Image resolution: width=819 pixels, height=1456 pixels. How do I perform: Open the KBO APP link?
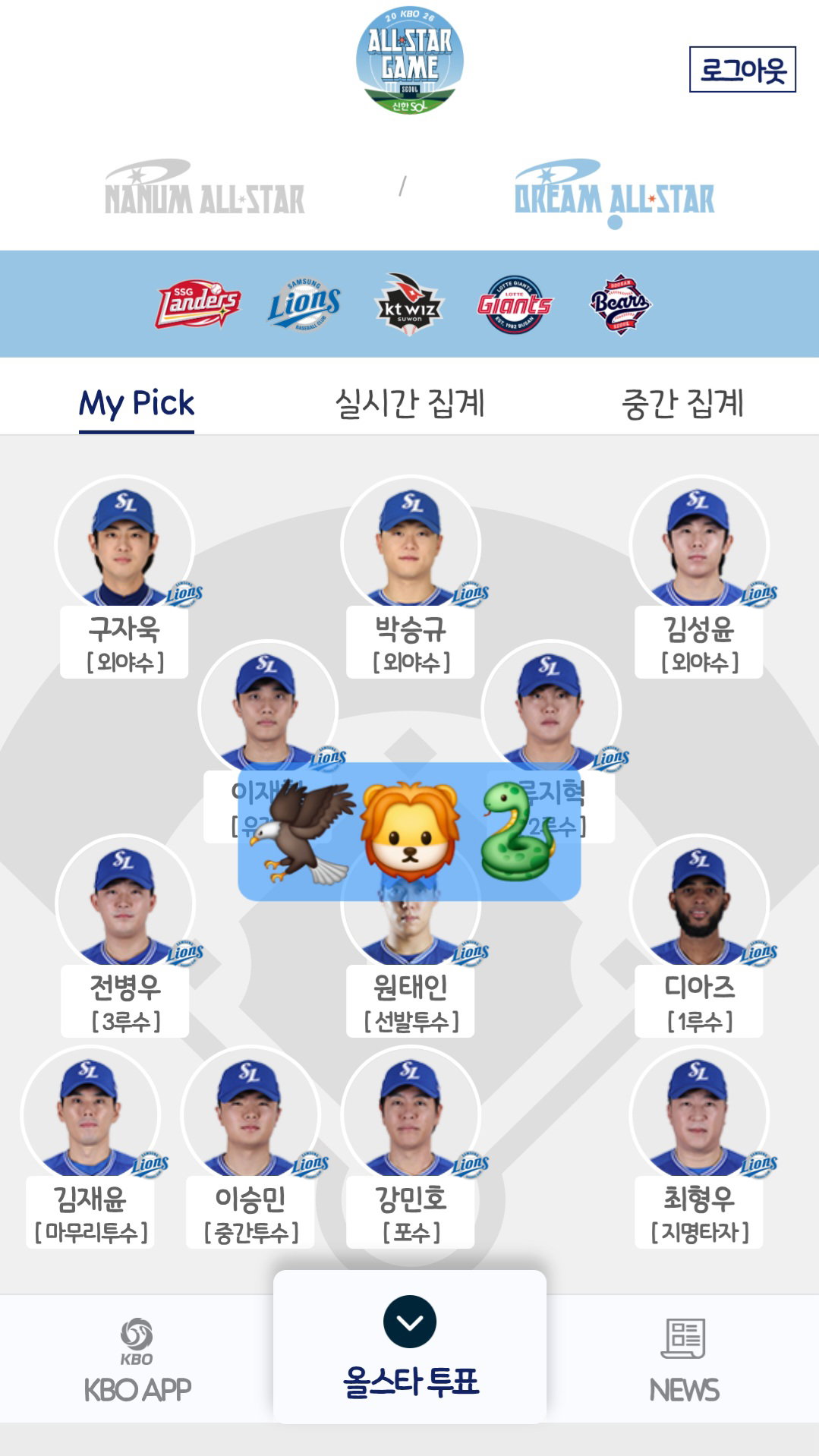point(137,1360)
